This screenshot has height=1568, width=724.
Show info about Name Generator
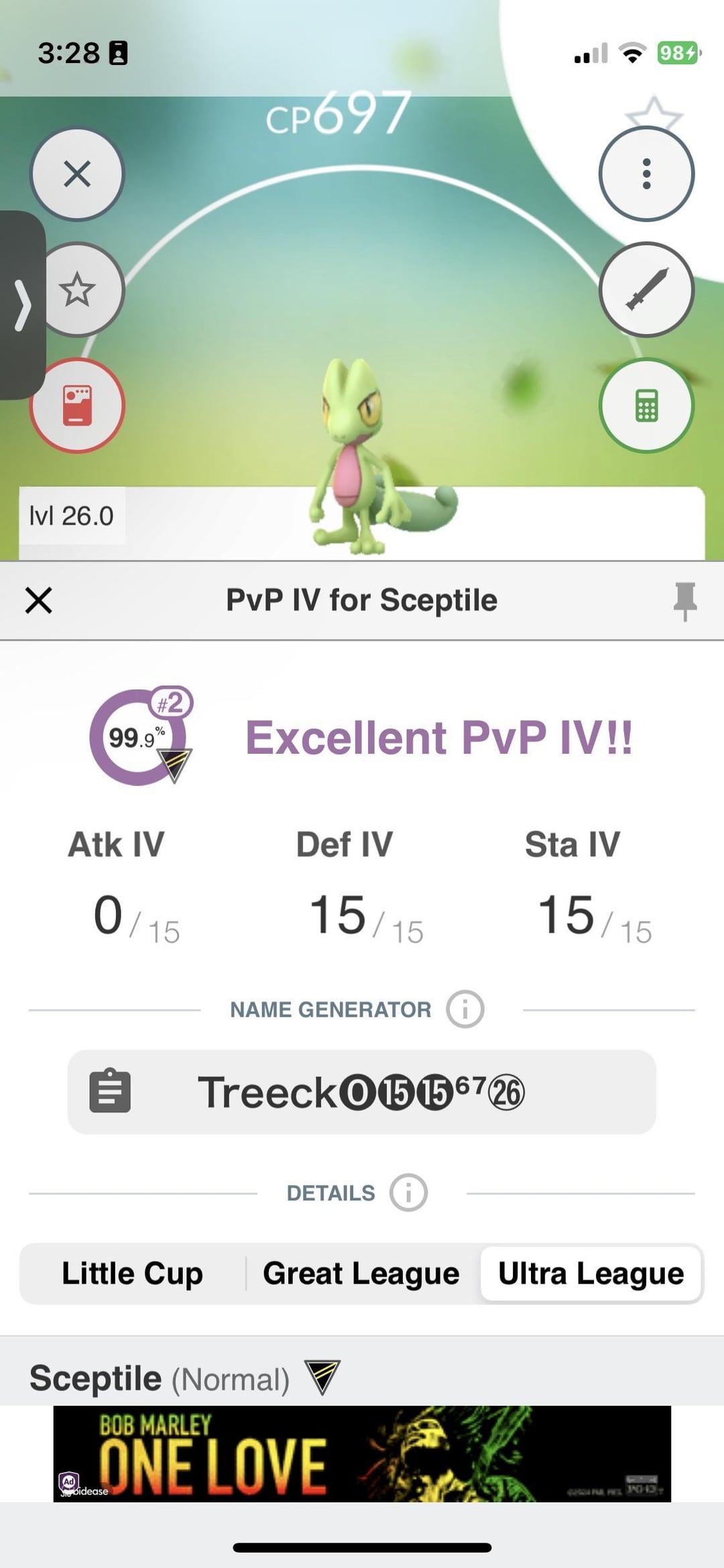[x=465, y=1009]
